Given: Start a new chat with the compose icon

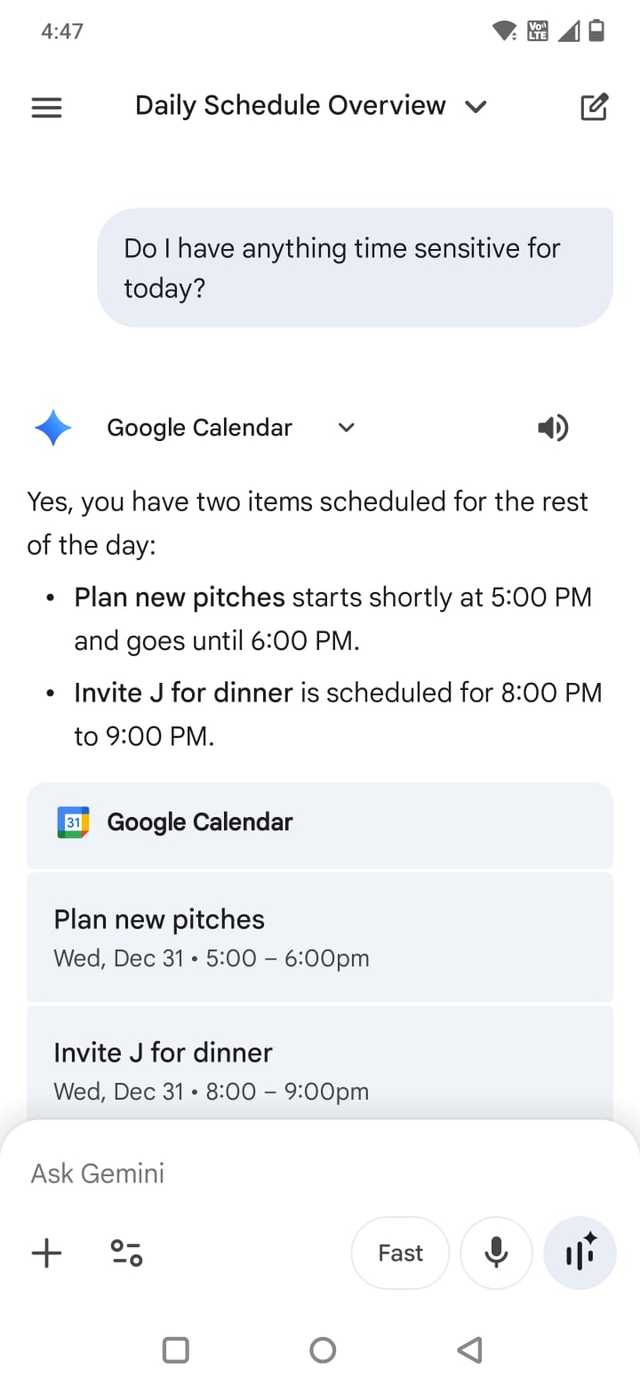Looking at the screenshot, I should (x=593, y=106).
